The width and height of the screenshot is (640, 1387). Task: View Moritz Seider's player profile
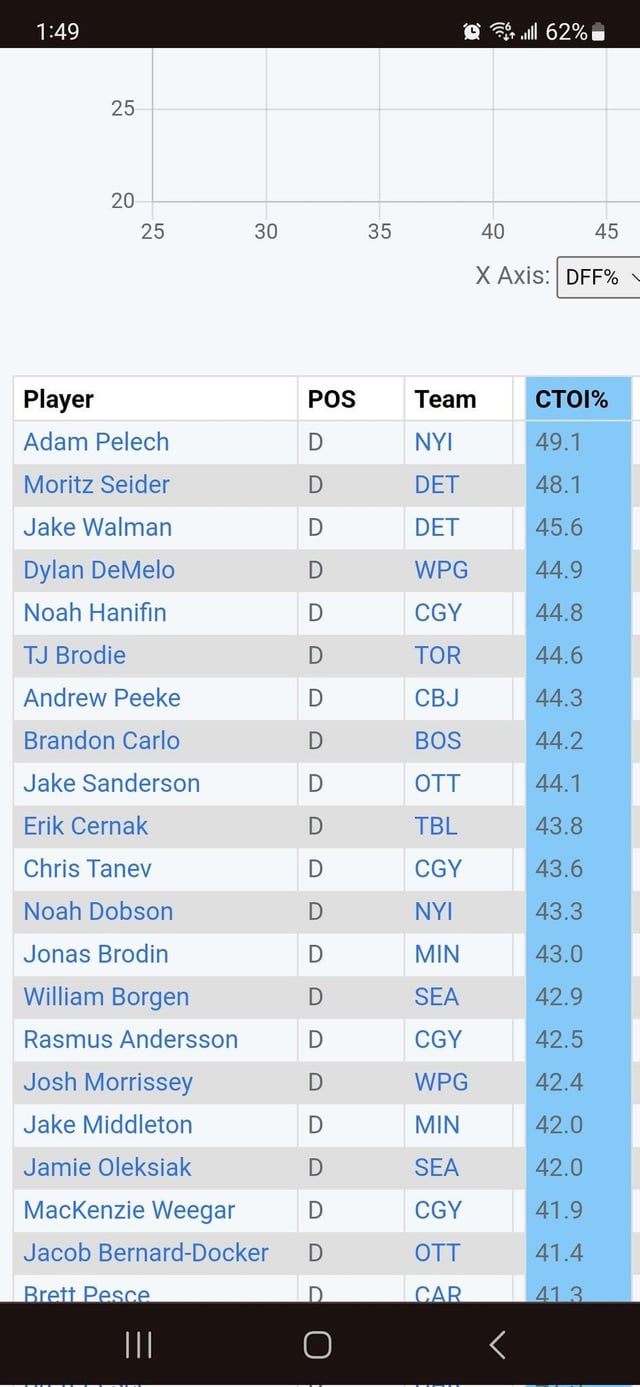[x=96, y=485]
